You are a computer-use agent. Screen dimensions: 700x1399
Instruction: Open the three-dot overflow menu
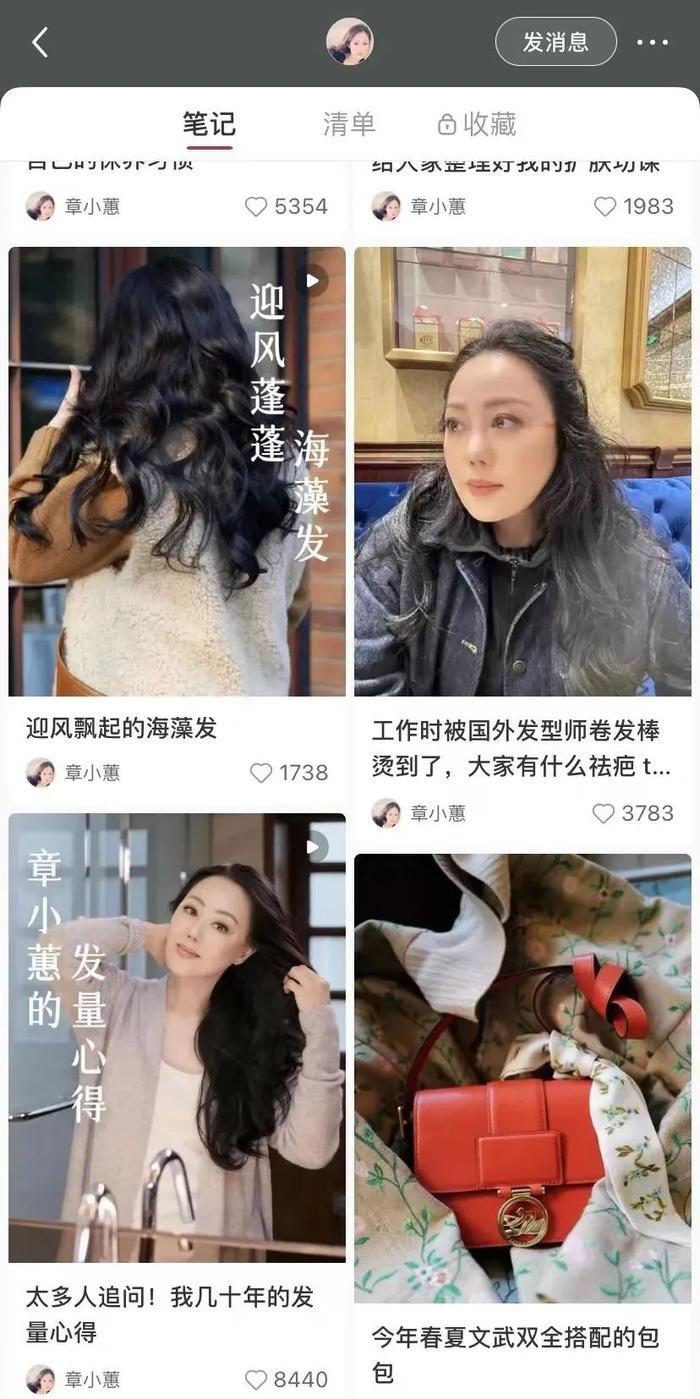click(x=652, y=42)
